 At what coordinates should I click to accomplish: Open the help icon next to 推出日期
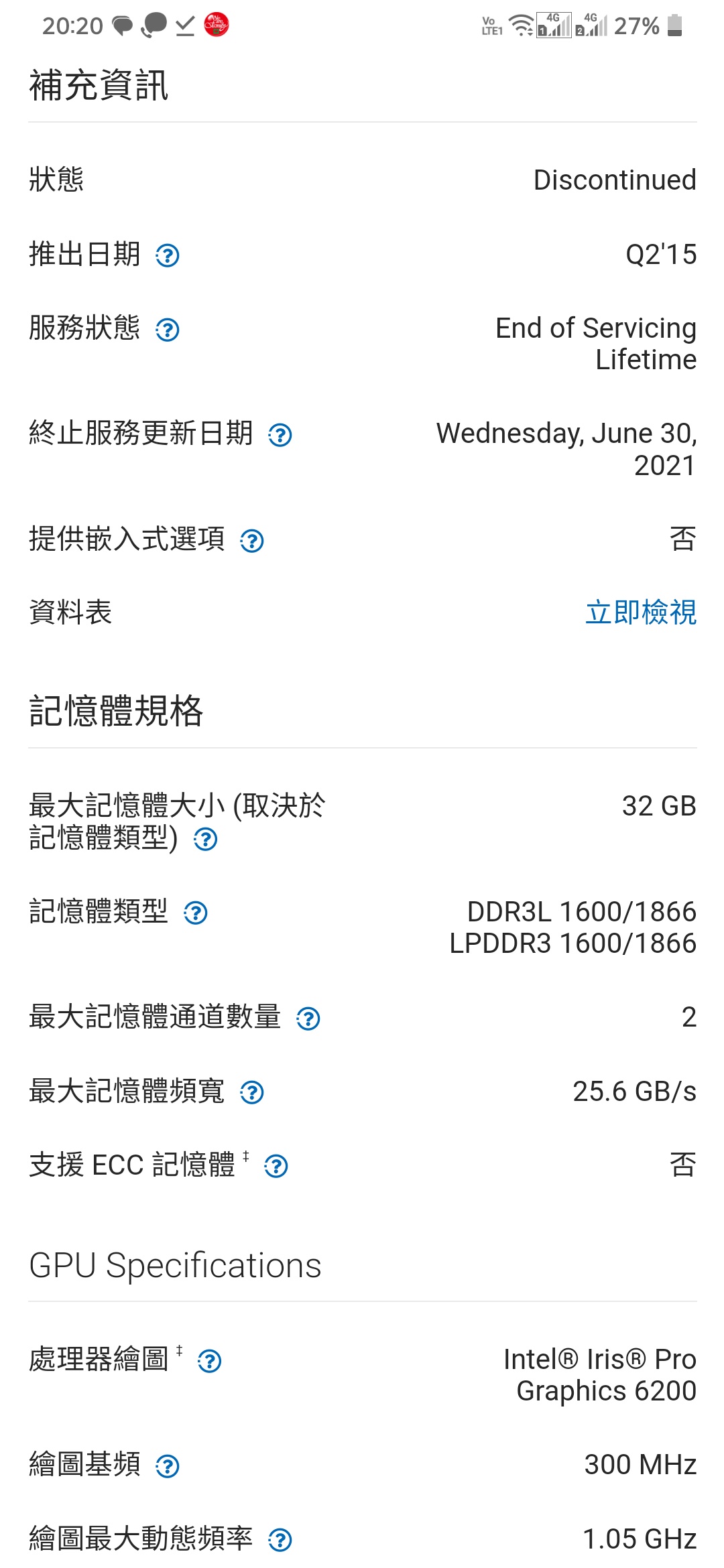(168, 255)
